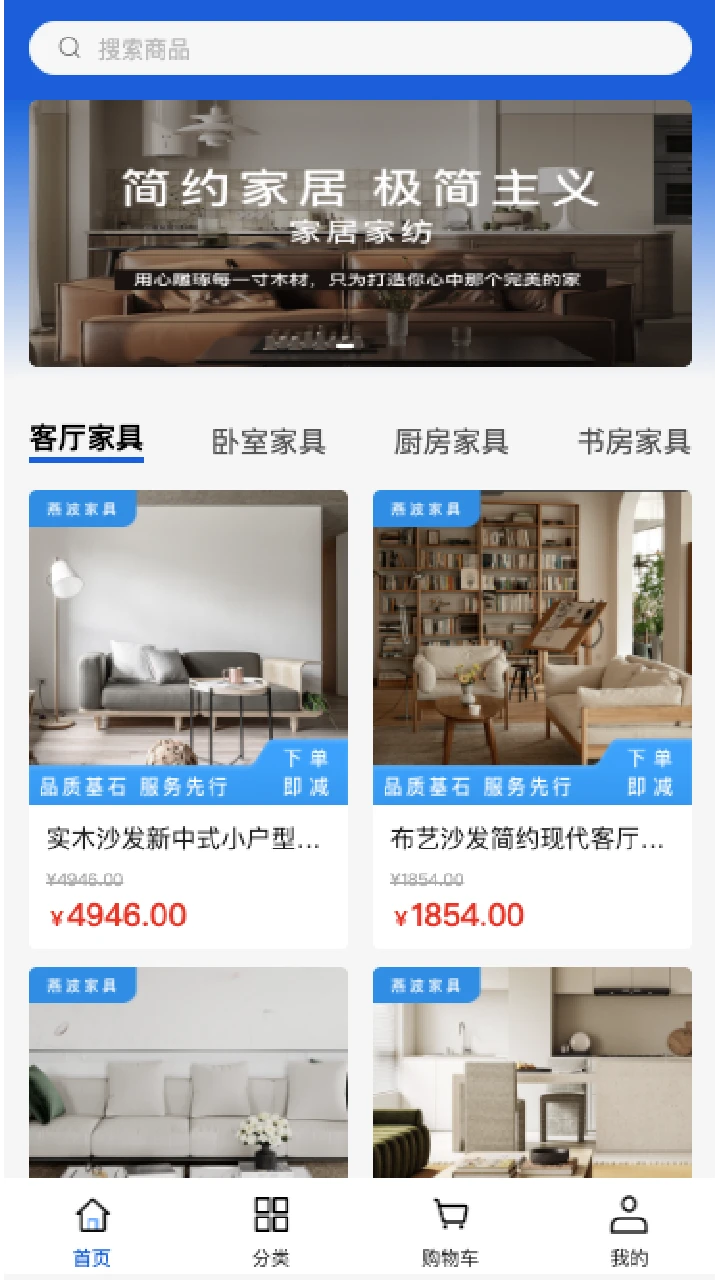Open product title 布艺沙发简约现代客厅
720x1280 pixels.
tap(530, 840)
